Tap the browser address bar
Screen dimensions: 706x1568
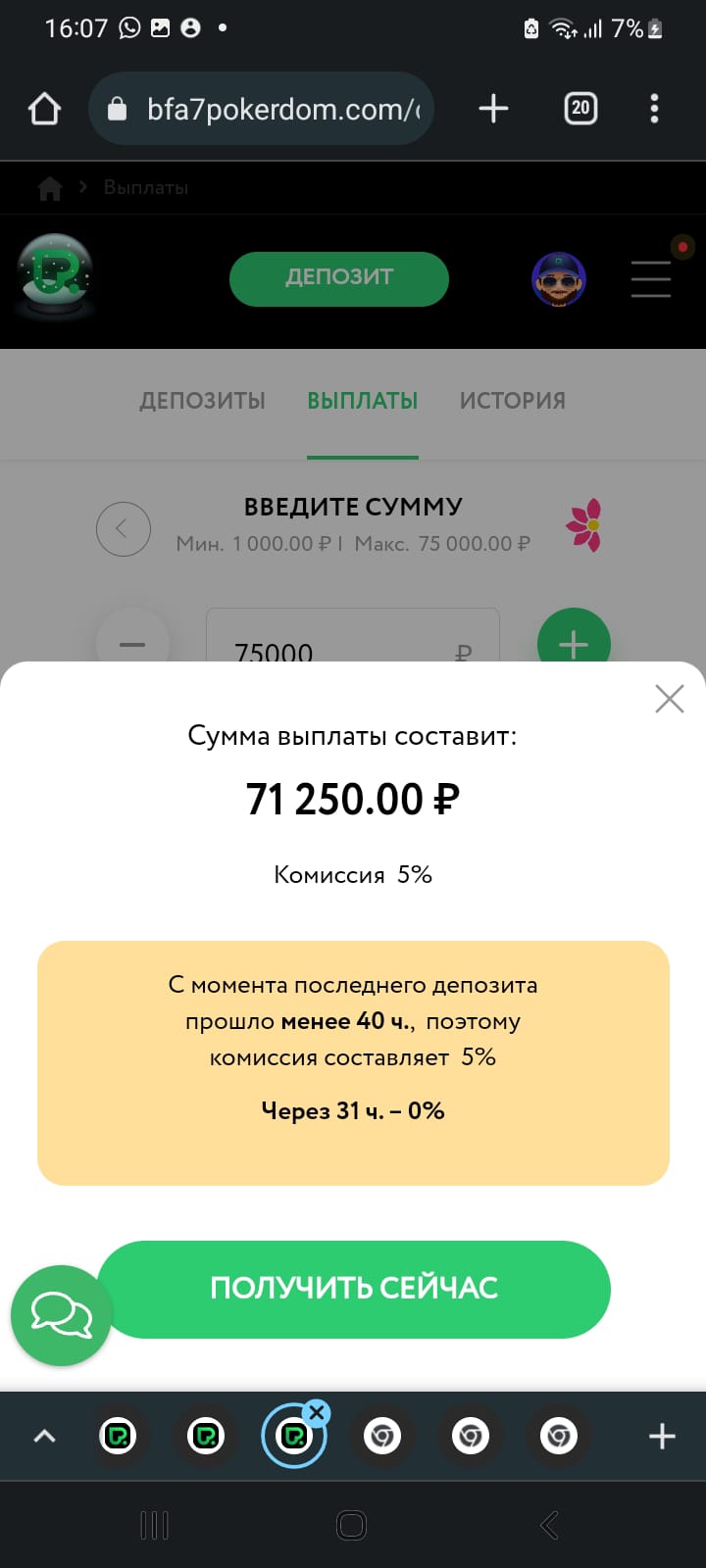(x=262, y=109)
